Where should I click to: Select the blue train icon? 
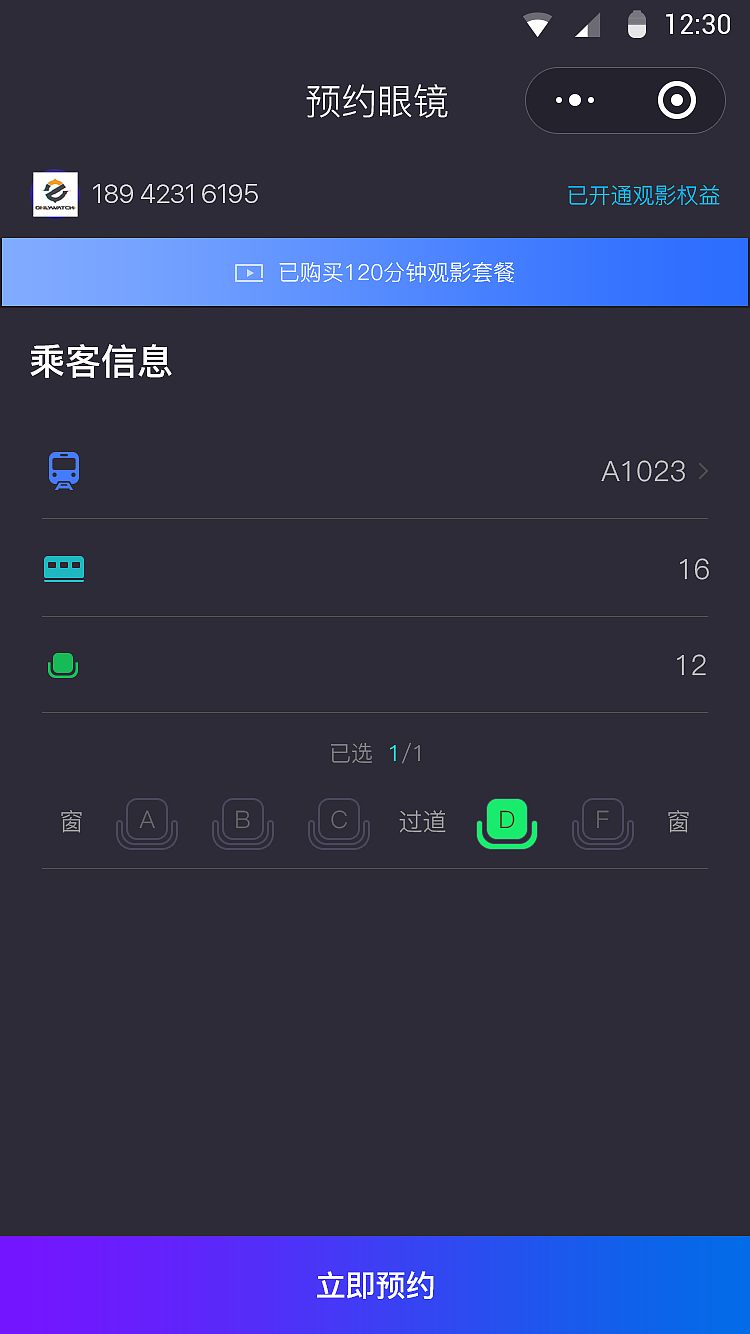coord(63,470)
